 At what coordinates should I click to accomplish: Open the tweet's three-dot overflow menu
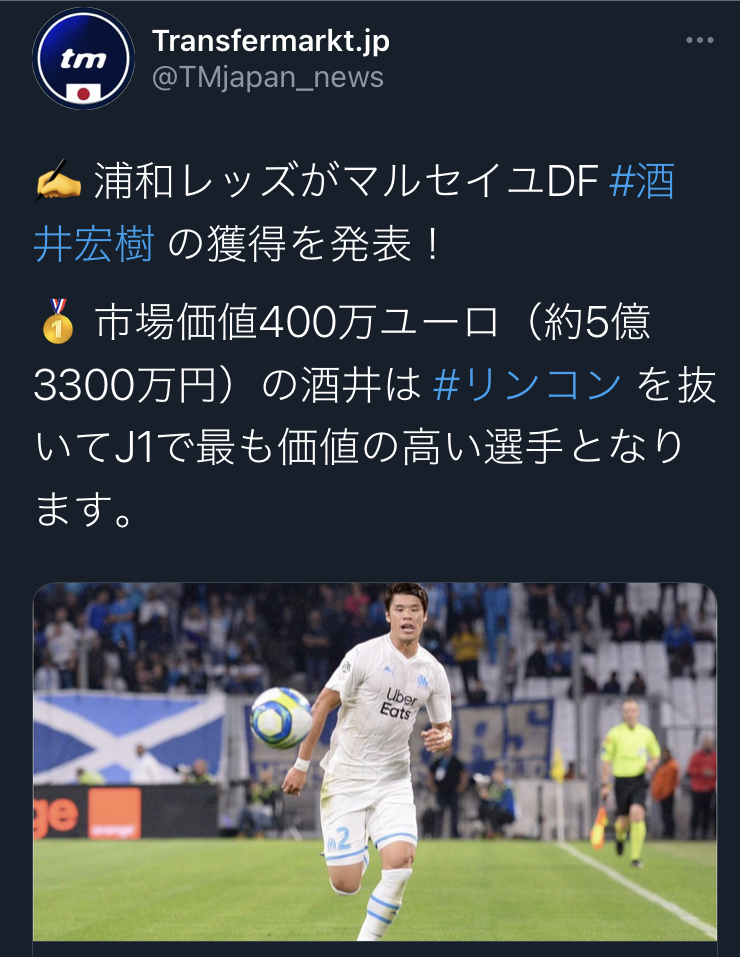coord(699,41)
